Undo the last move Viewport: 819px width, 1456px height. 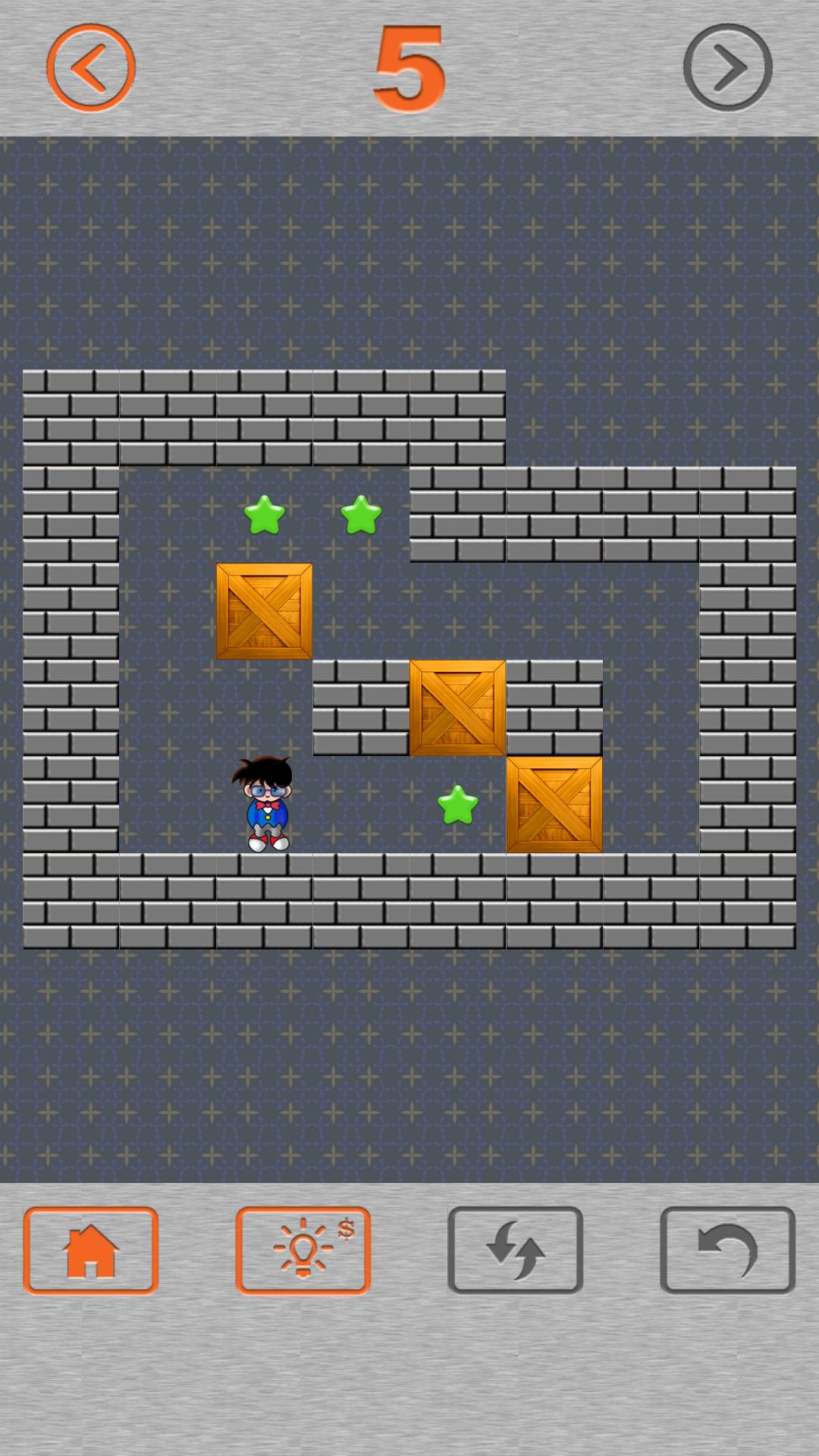(x=727, y=1250)
